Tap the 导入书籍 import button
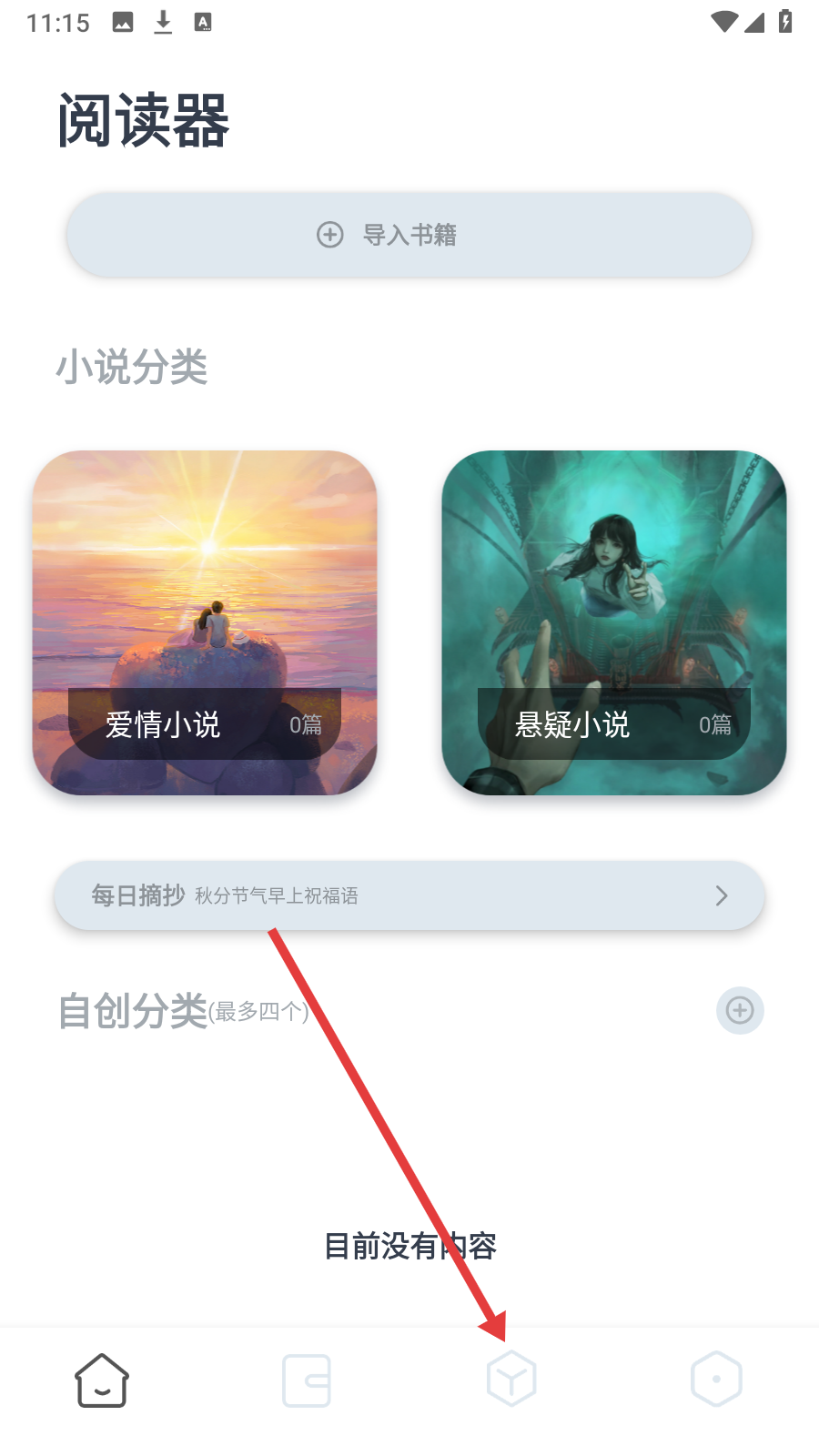819x1456 pixels. coord(409,235)
